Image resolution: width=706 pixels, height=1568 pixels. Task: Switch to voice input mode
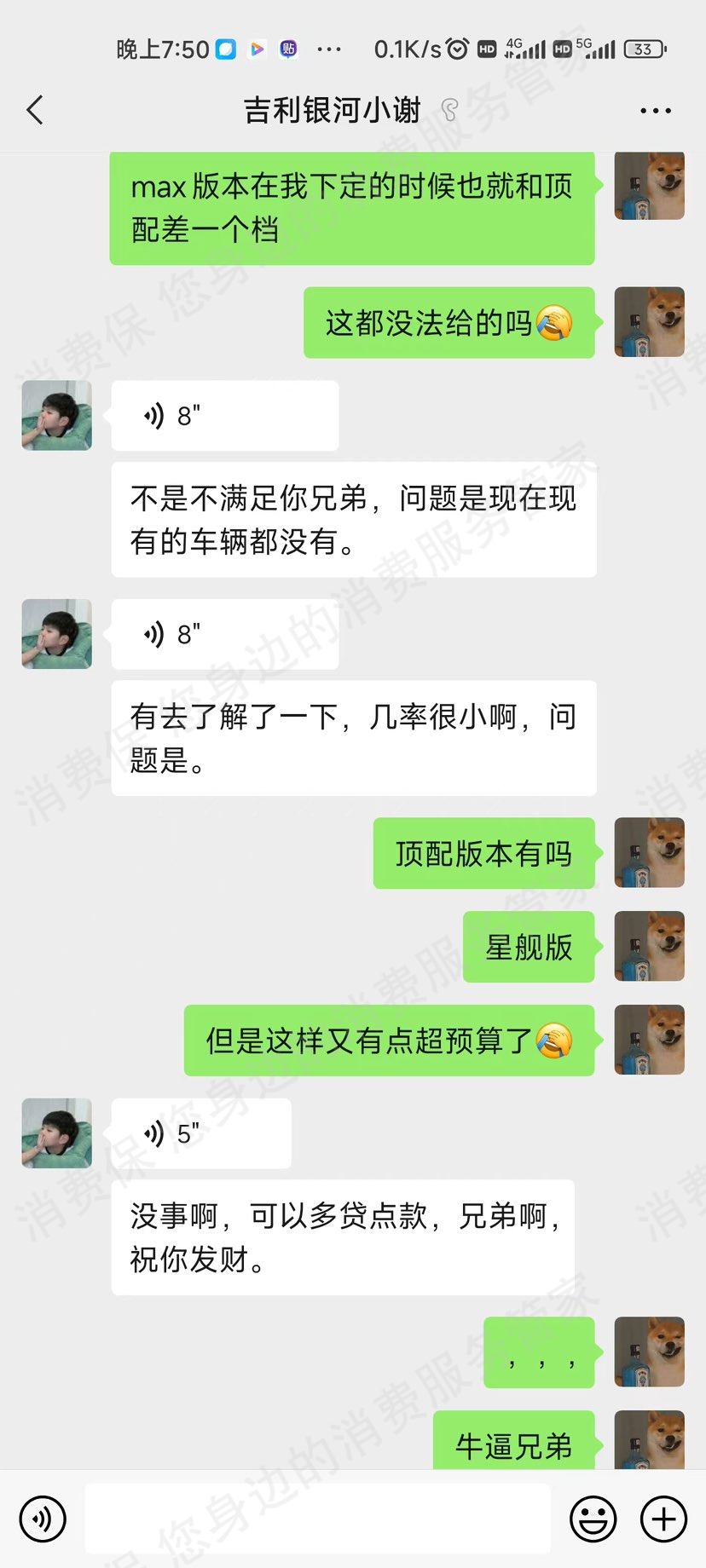[43, 1519]
